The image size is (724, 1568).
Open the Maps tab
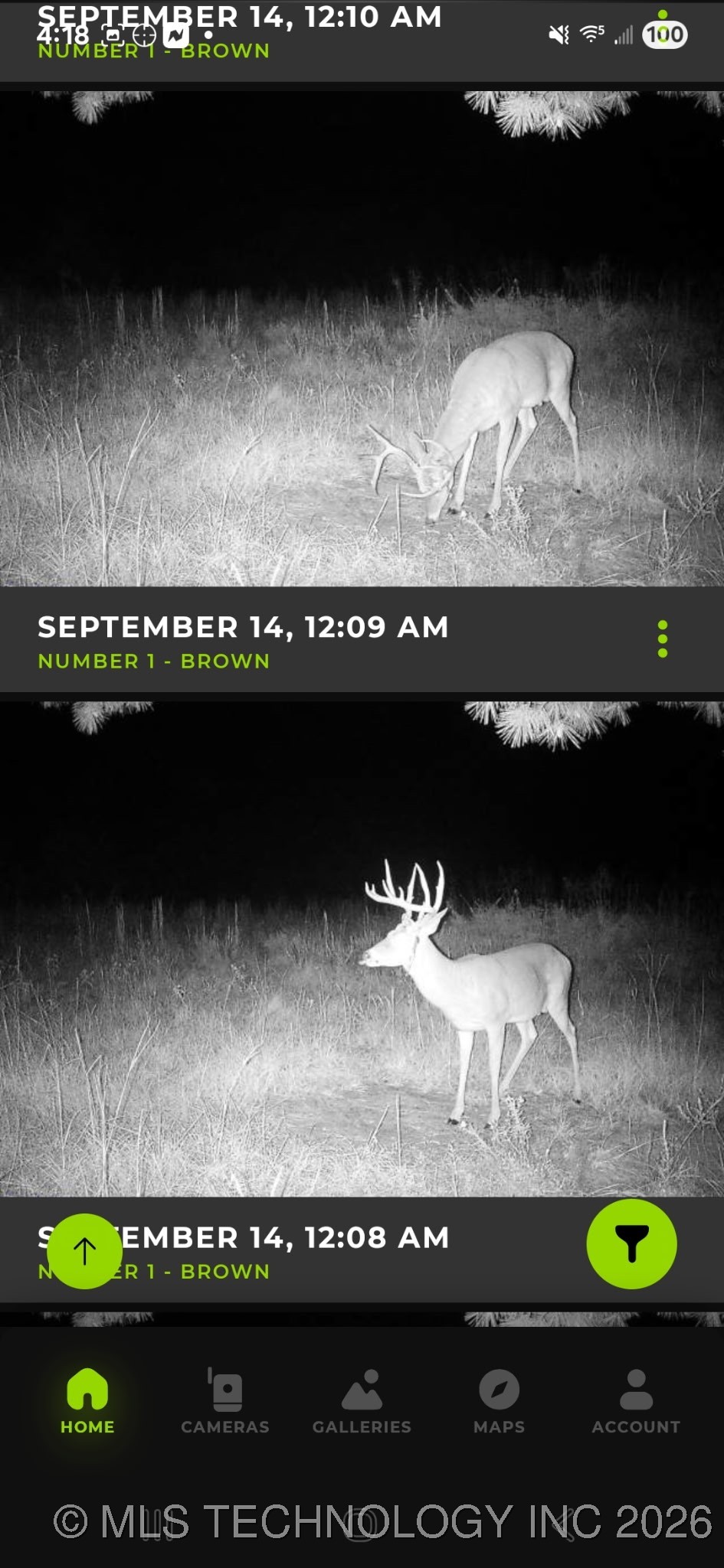pyautogui.click(x=499, y=1402)
